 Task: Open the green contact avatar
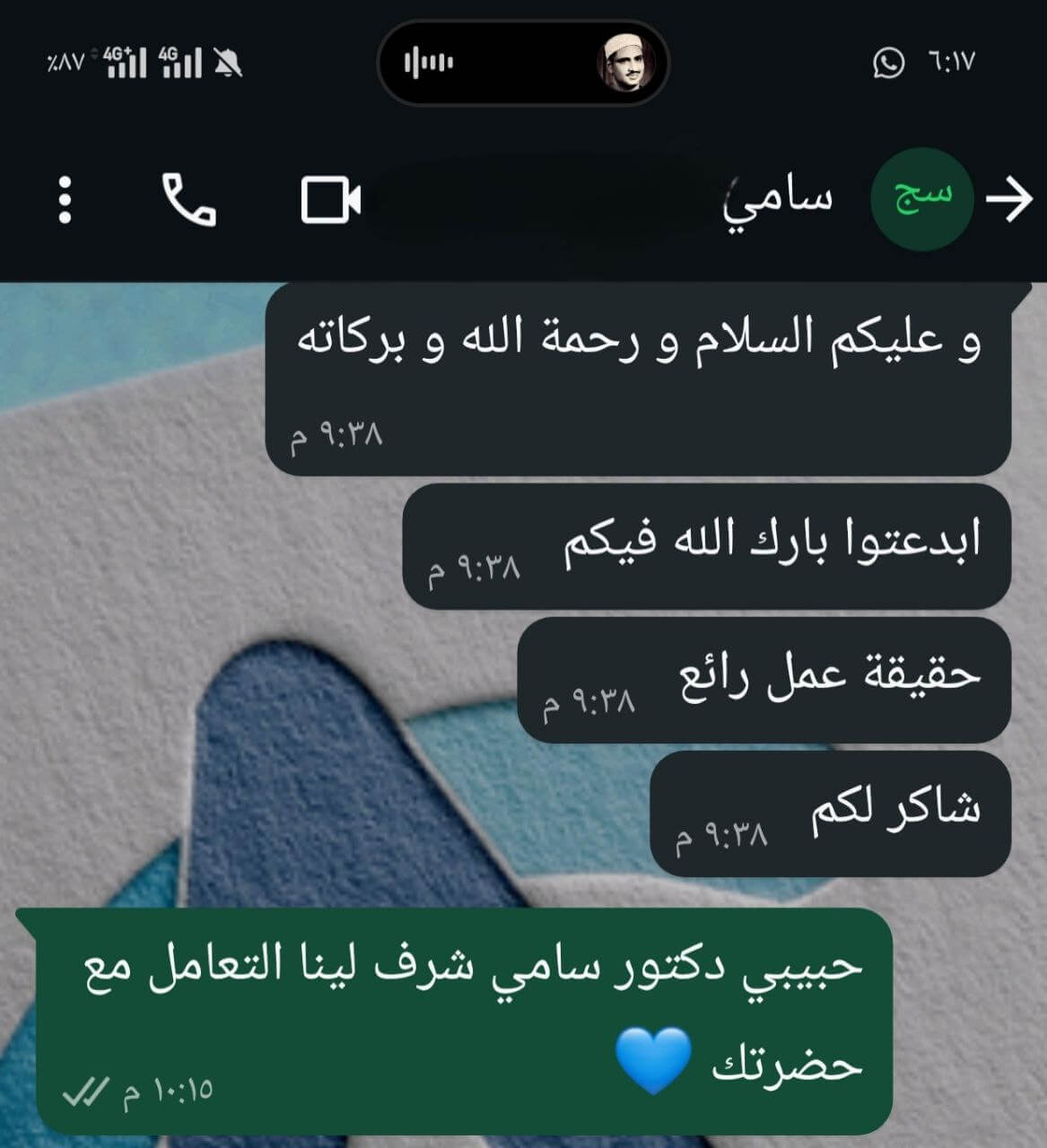click(x=922, y=199)
